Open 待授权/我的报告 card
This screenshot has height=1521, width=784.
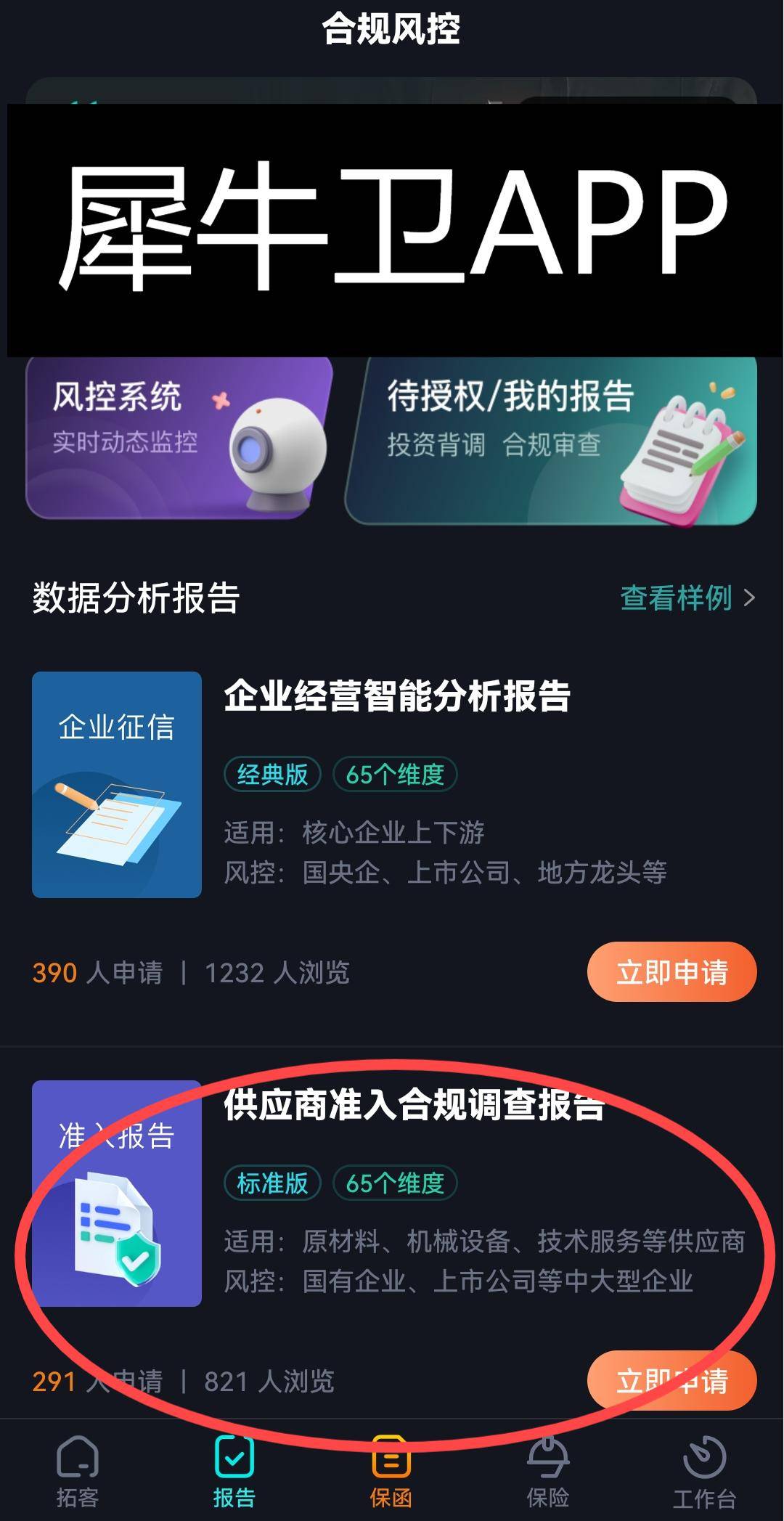coord(550,439)
